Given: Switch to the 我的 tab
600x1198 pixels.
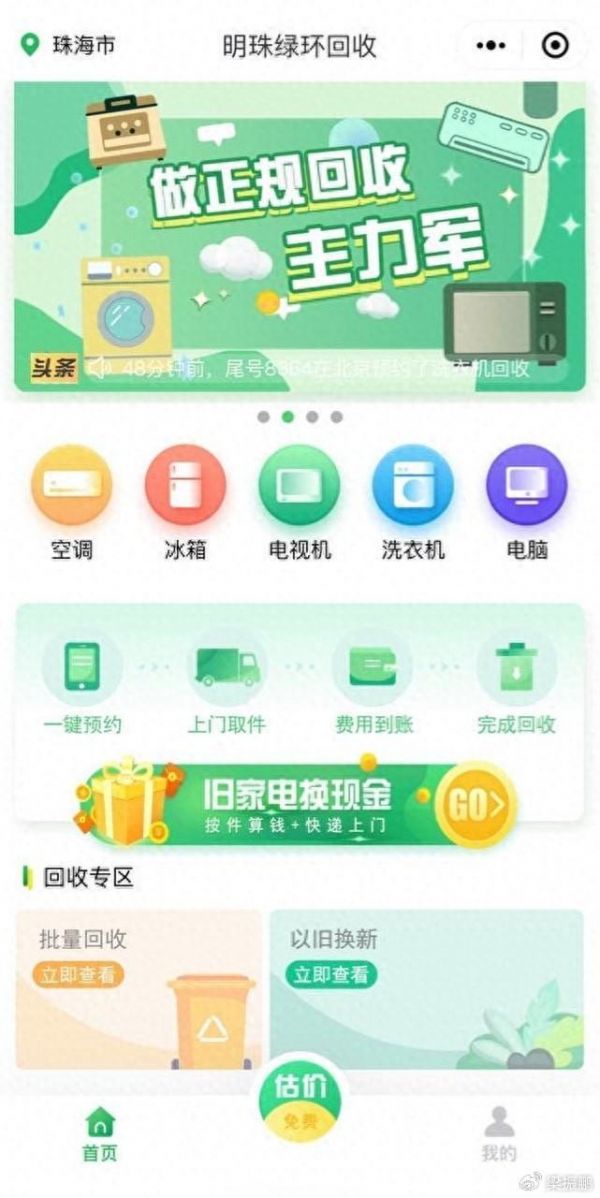Looking at the screenshot, I should tap(499, 1134).
